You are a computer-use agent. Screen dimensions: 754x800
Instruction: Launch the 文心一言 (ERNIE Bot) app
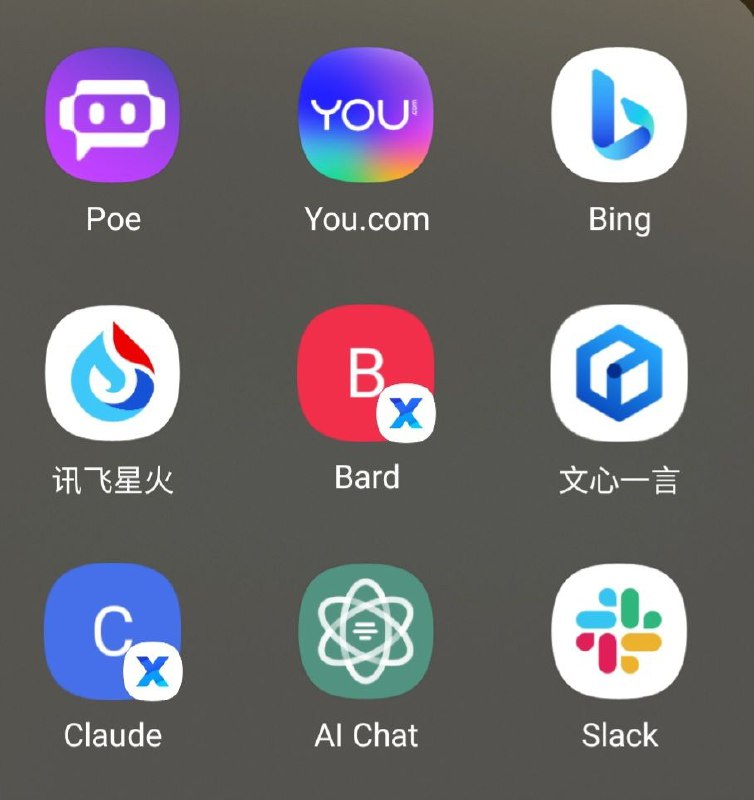[x=619, y=375]
